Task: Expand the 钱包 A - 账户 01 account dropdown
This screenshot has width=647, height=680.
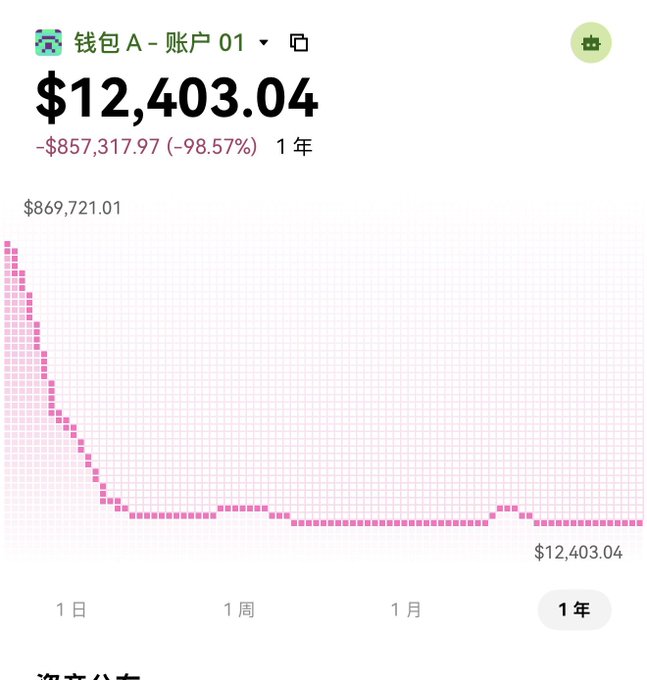Action: point(264,42)
